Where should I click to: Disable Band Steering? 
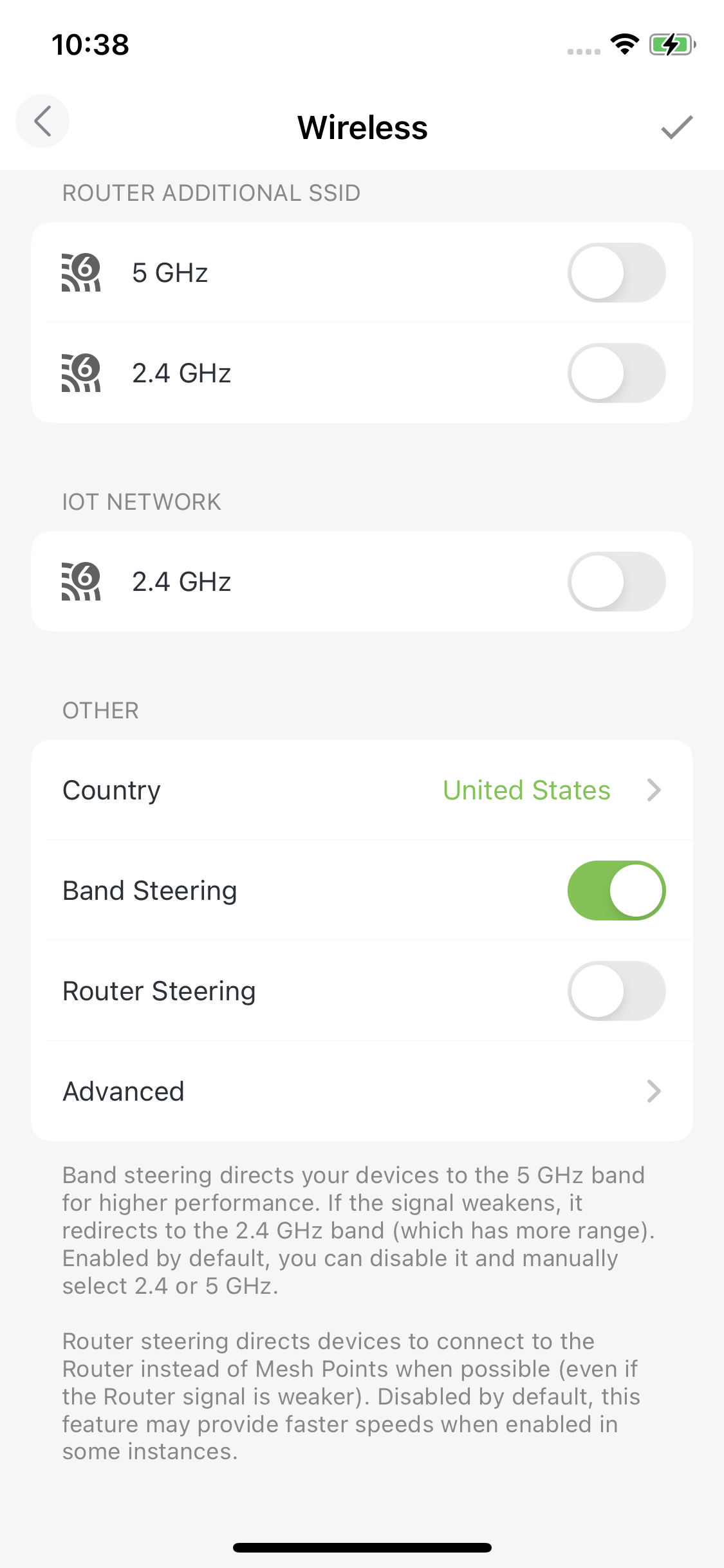(616, 890)
